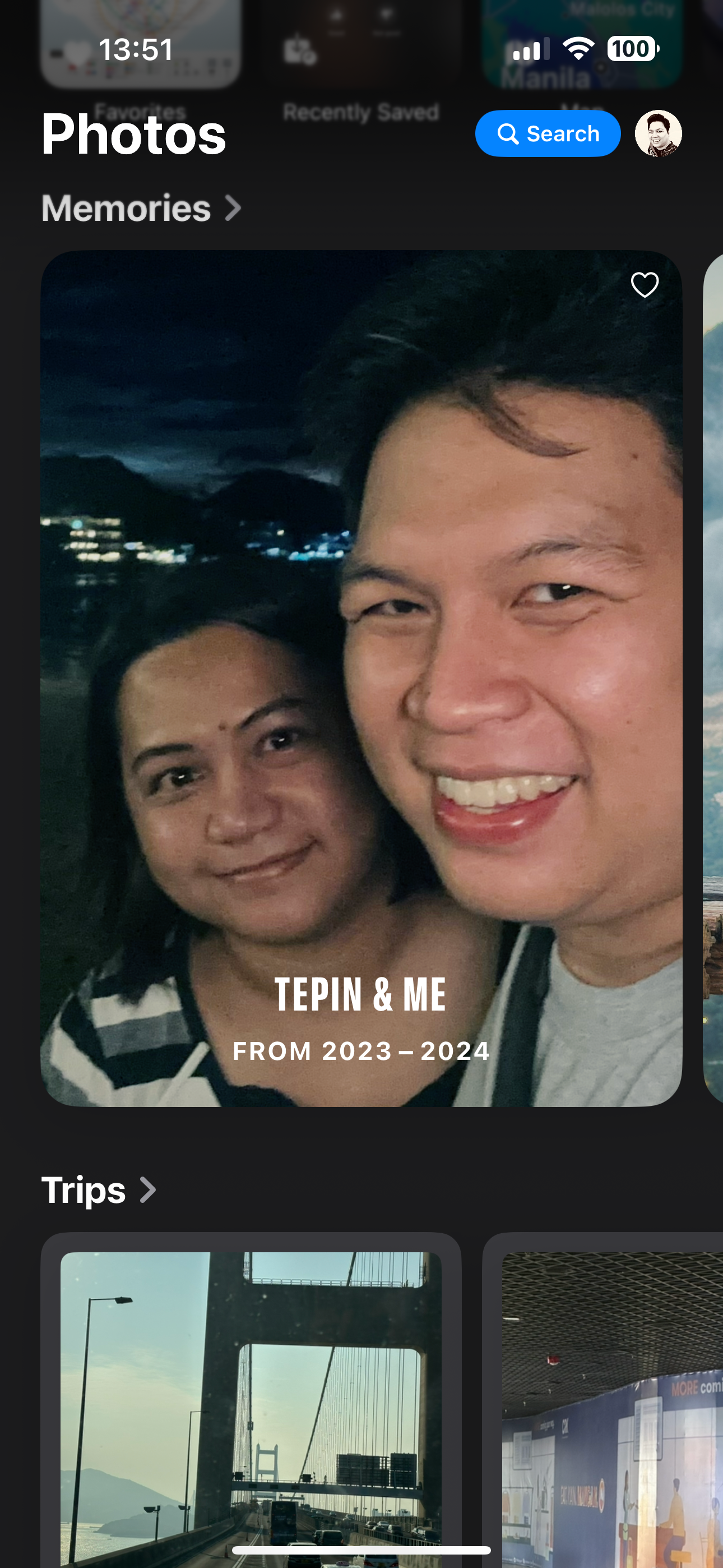Image resolution: width=723 pixels, height=1568 pixels.
Task: Open the Trips section
Action: (x=99, y=1190)
